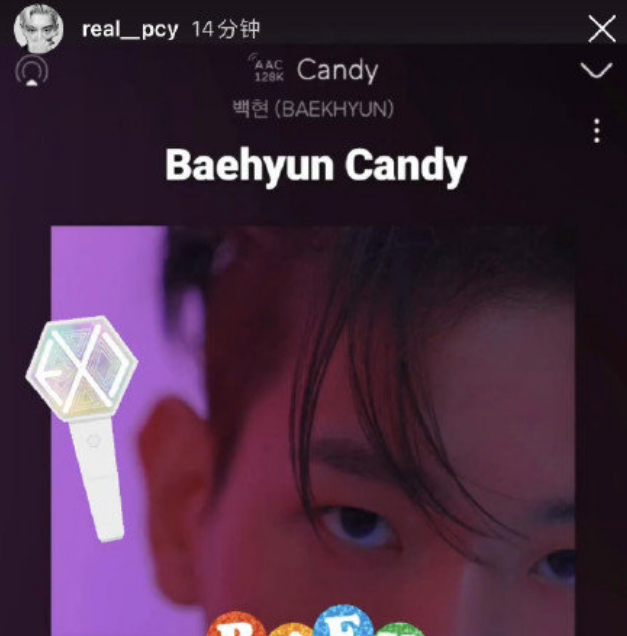Close the story viewer
627x636 pixels.
pyautogui.click(x=601, y=29)
